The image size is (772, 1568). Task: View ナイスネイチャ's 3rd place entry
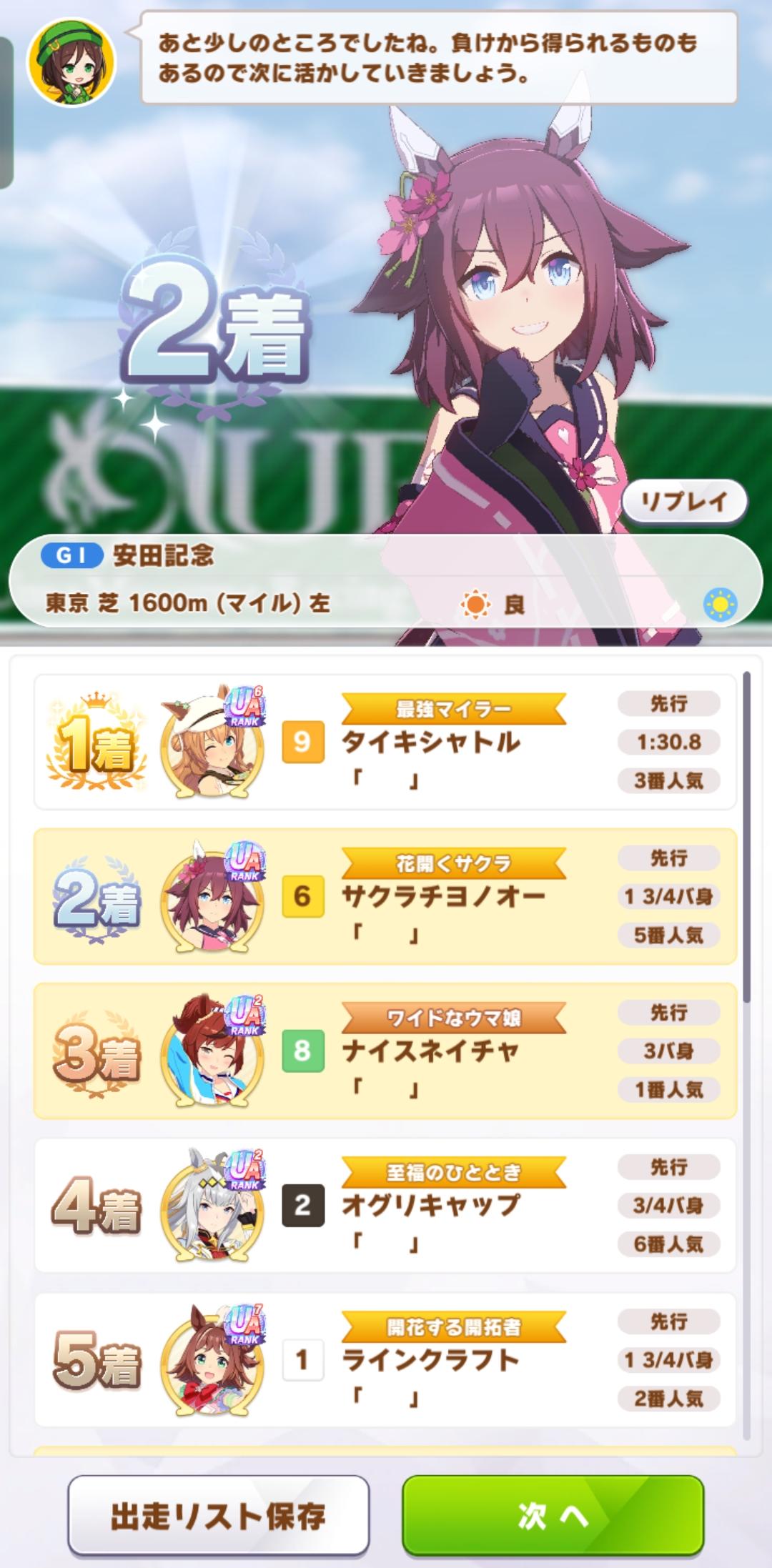pos(385,1051)
